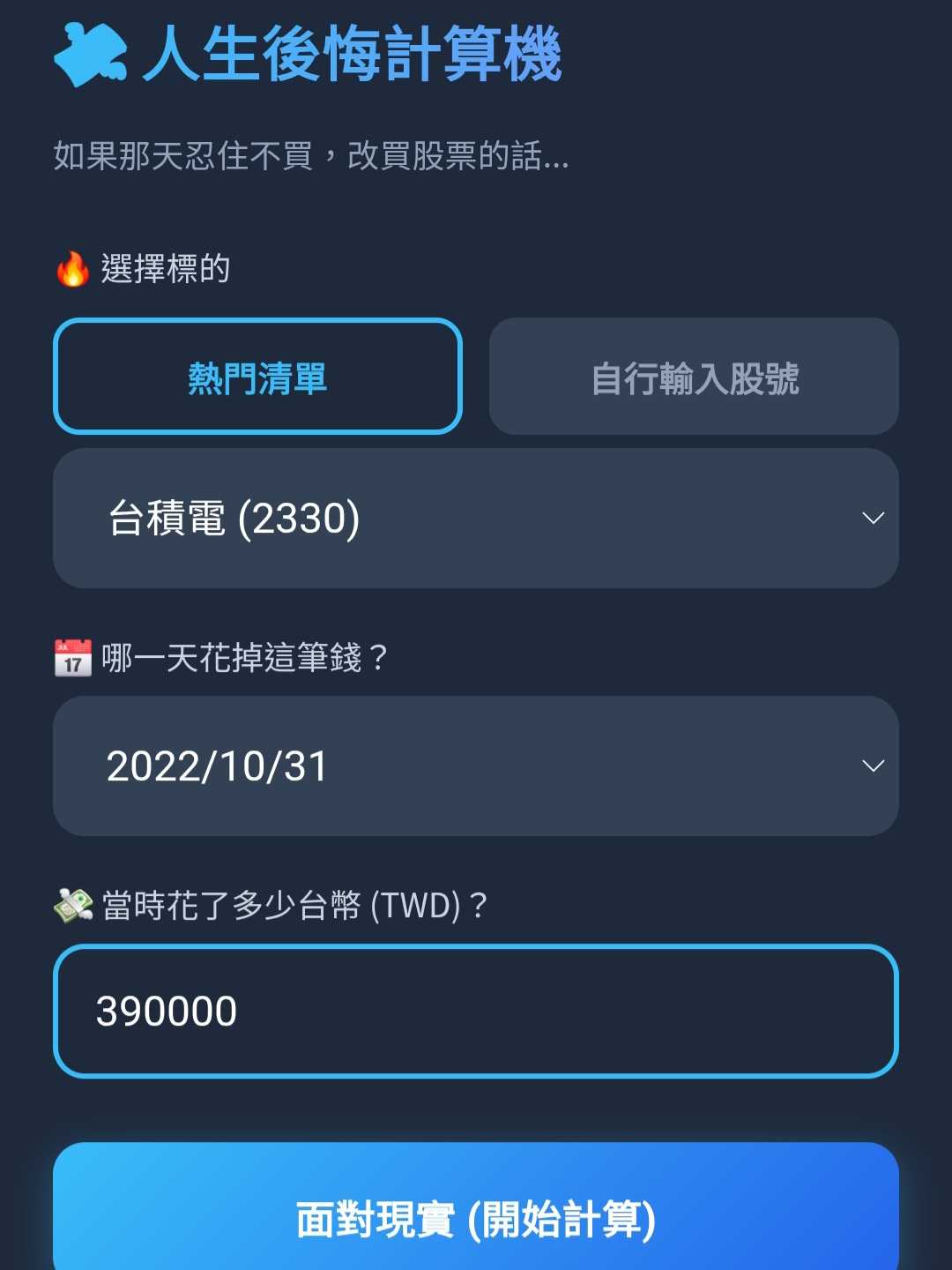Expand the date selector showing 2022/10/31
This screenshot has width=952, height=1270.
(x=476, y=766)
